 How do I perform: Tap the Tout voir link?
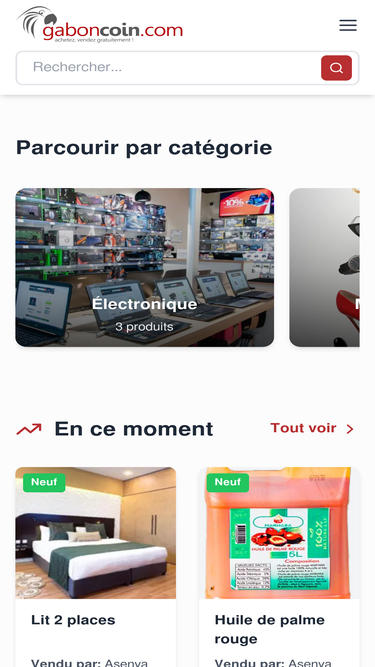pyautogui.click(x=312, y=428)
